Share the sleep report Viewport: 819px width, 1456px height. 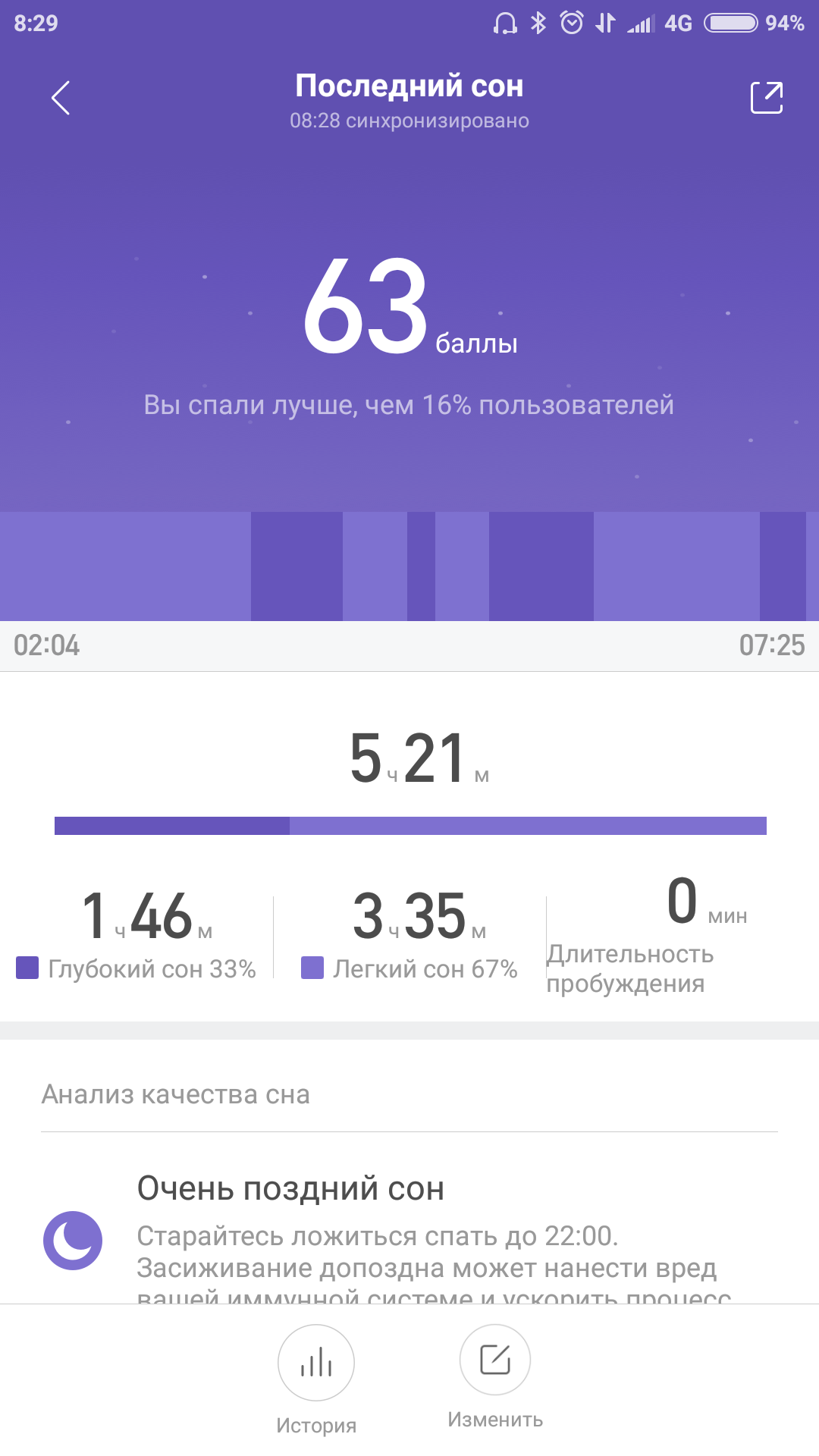click(766, 98)
